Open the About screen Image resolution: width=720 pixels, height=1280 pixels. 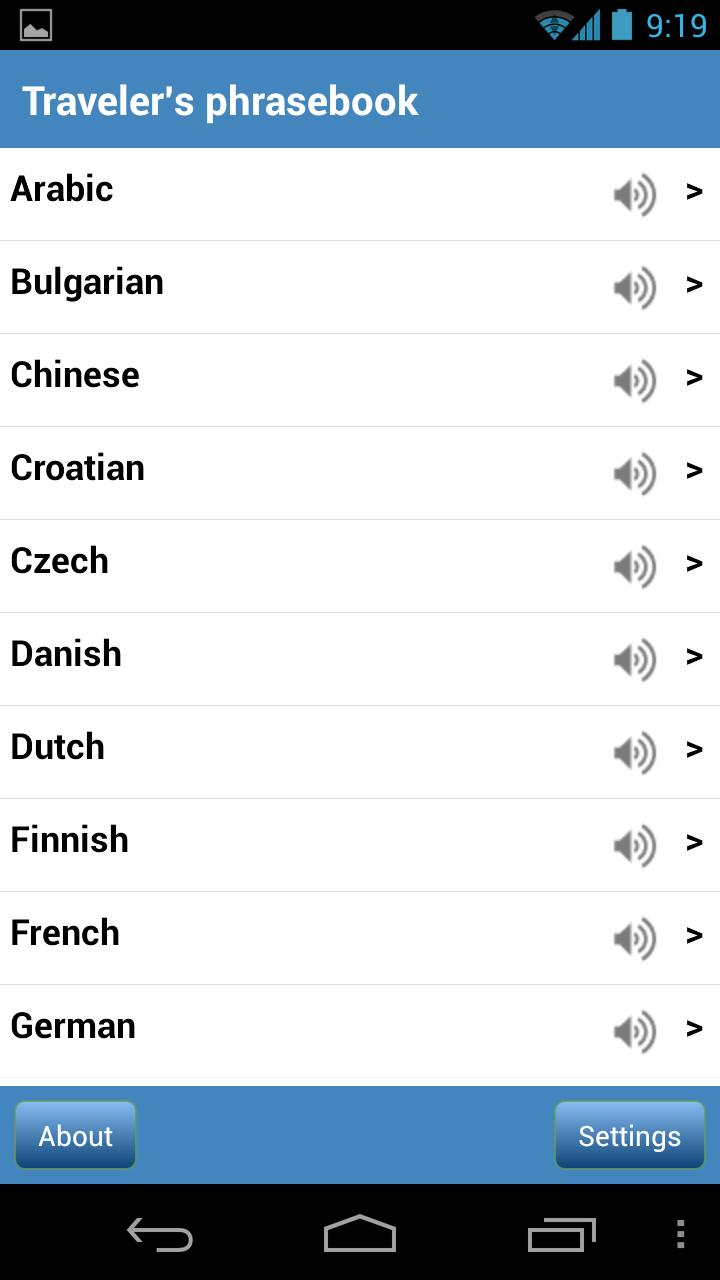(x=75, y=1135)
